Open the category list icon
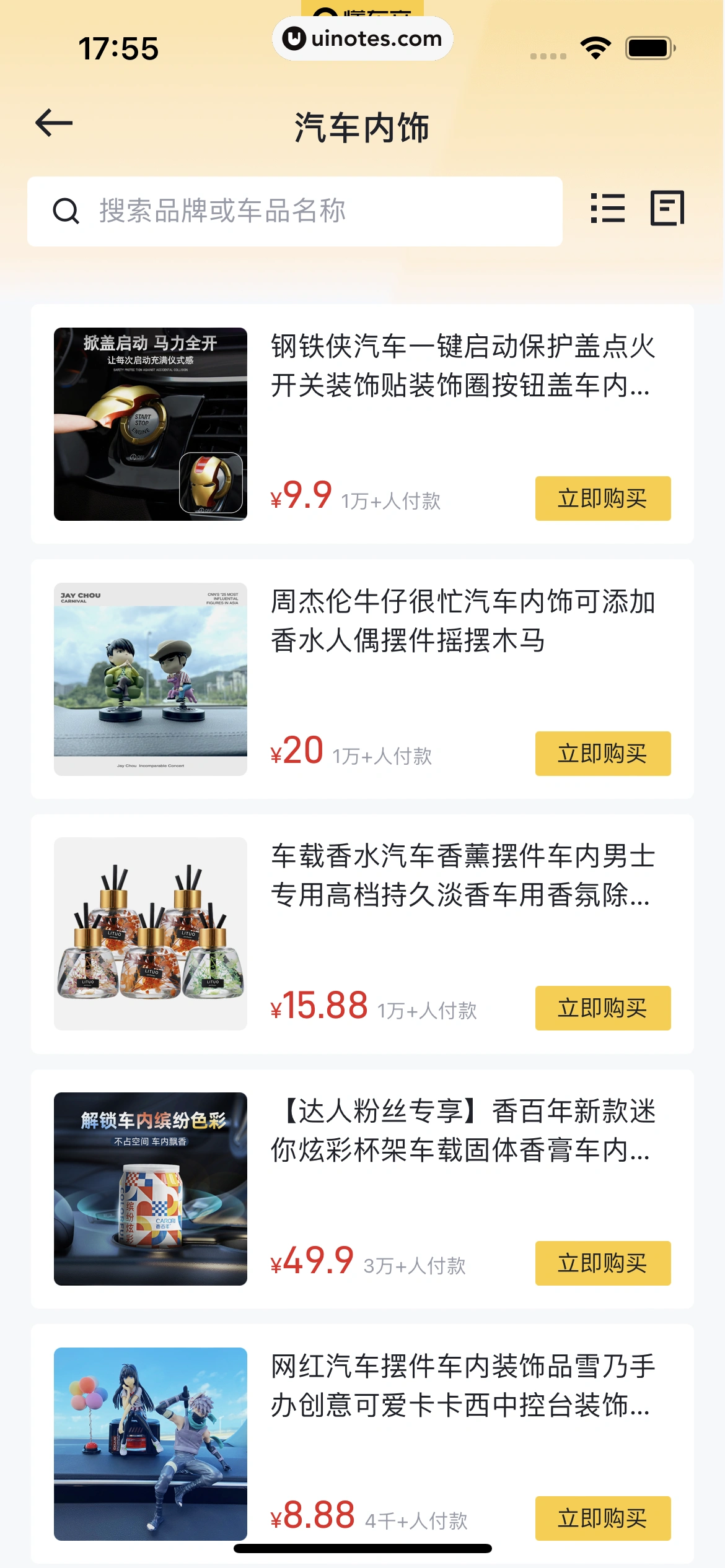Viewport: 725px width, 1568px height. click(607, 208)
